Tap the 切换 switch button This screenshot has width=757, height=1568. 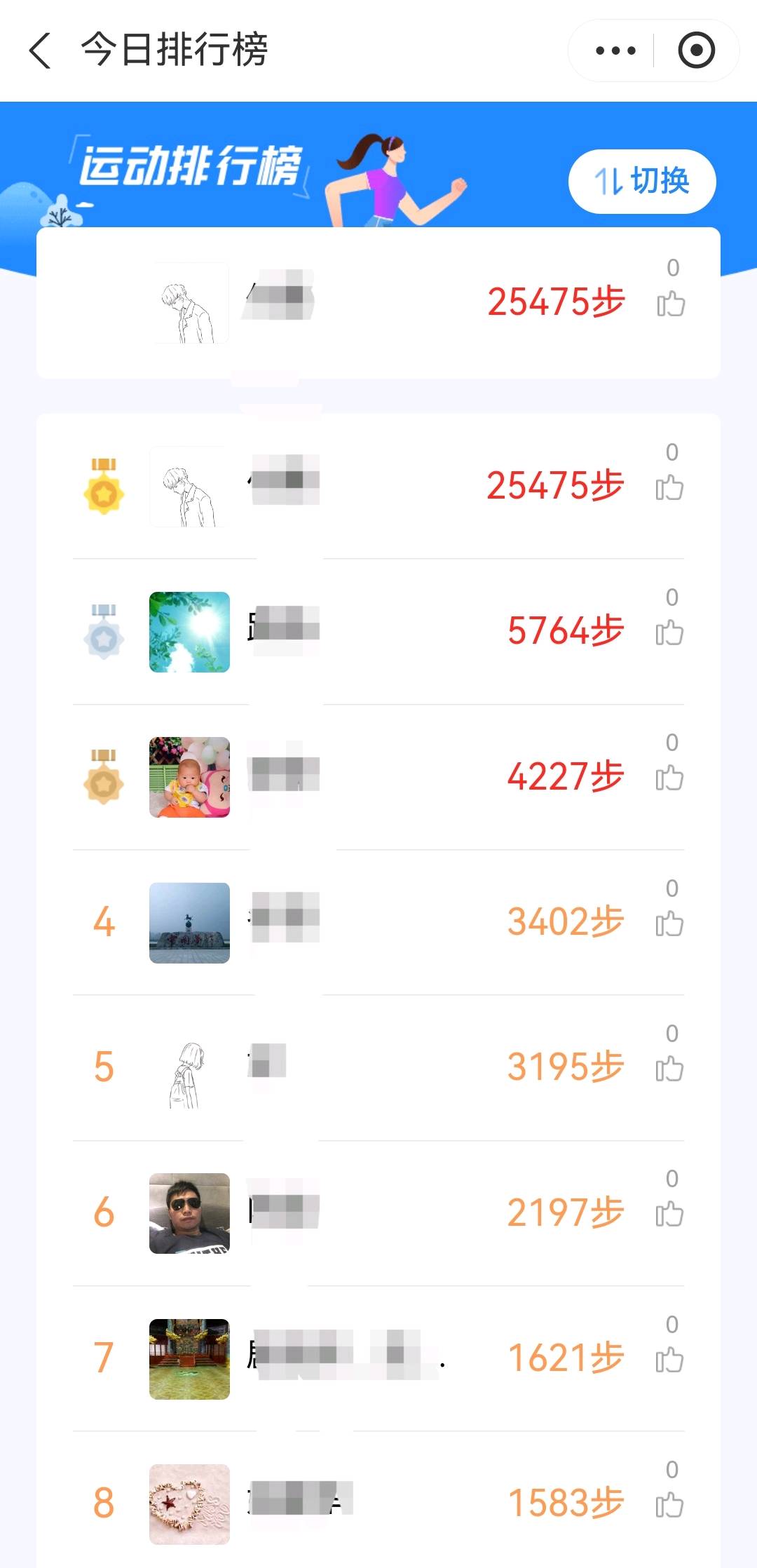[x=641, y=182]
